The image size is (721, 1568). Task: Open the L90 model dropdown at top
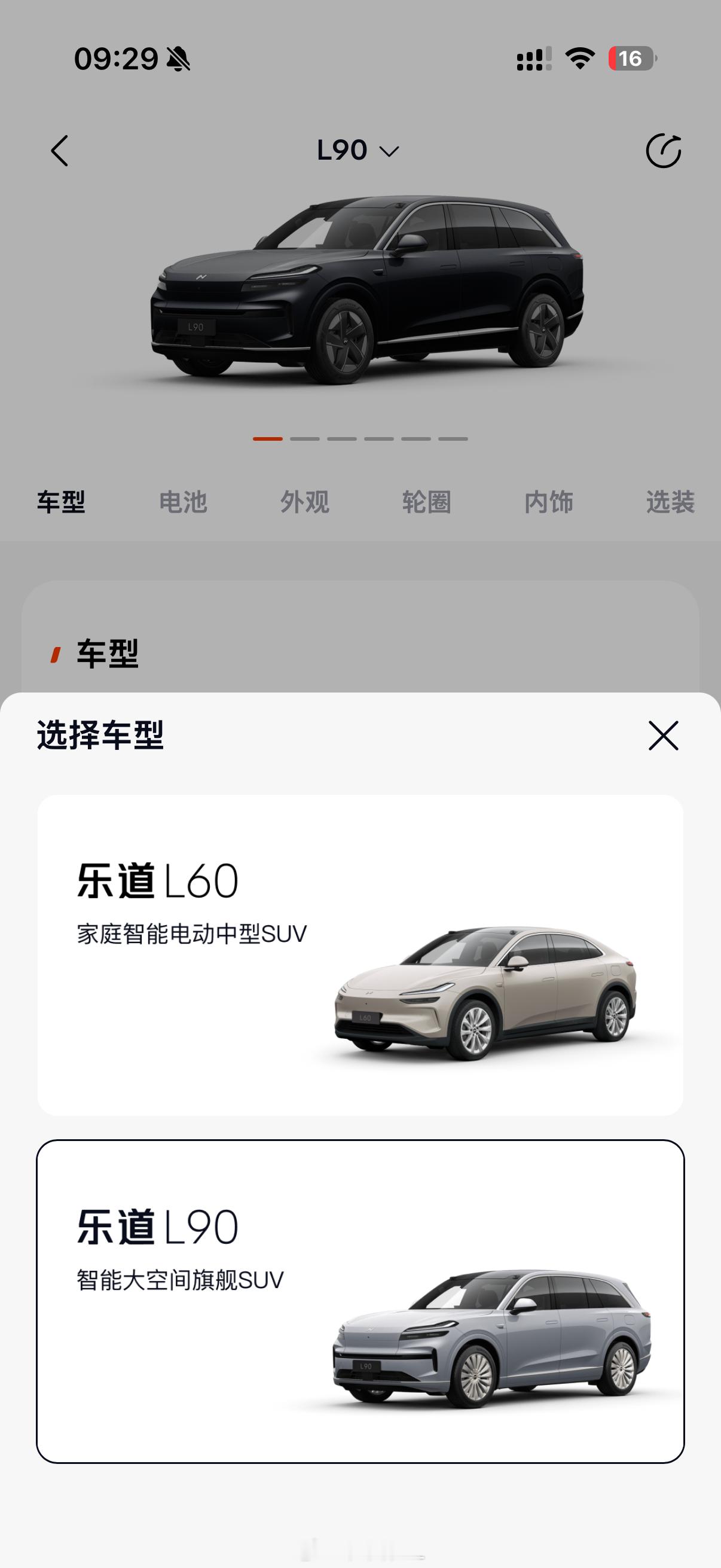[353, 151]
